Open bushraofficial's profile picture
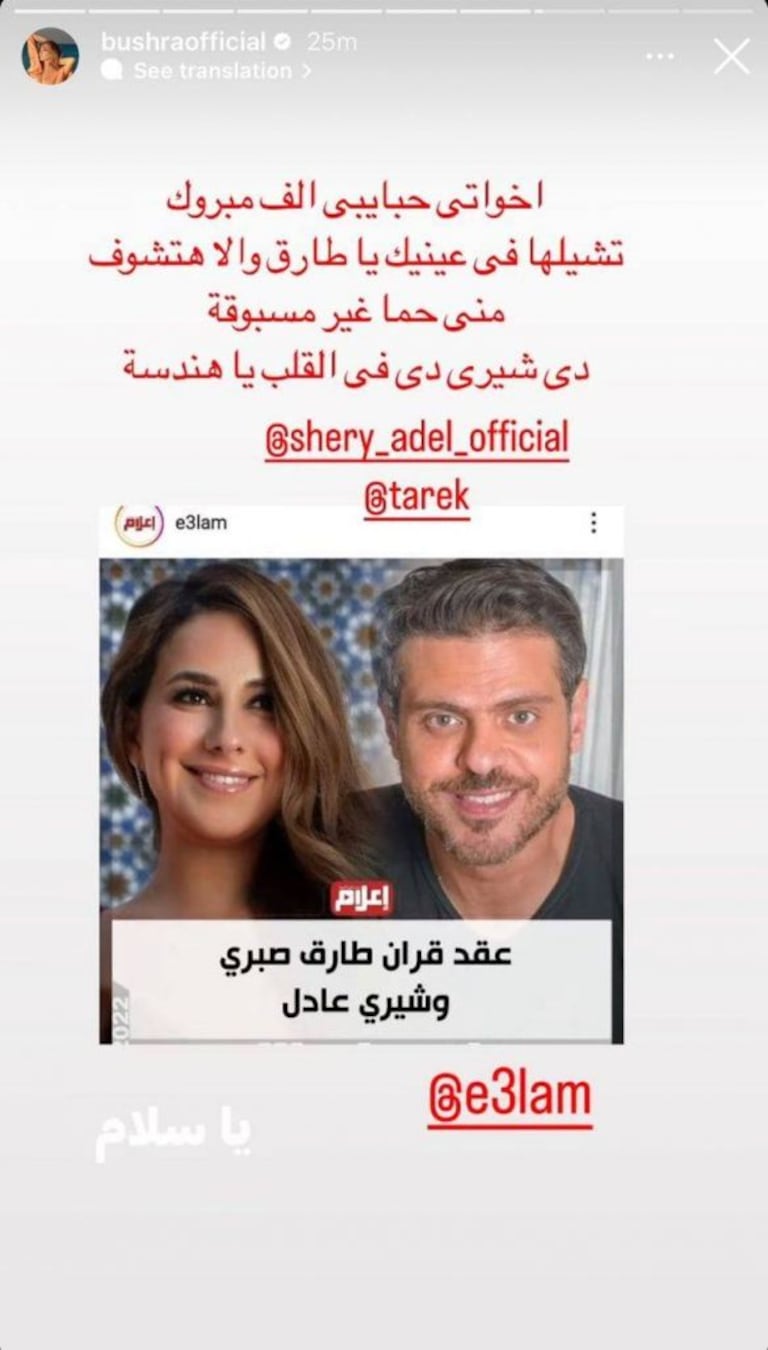768x1350 pixels. (x=50, y=56)
